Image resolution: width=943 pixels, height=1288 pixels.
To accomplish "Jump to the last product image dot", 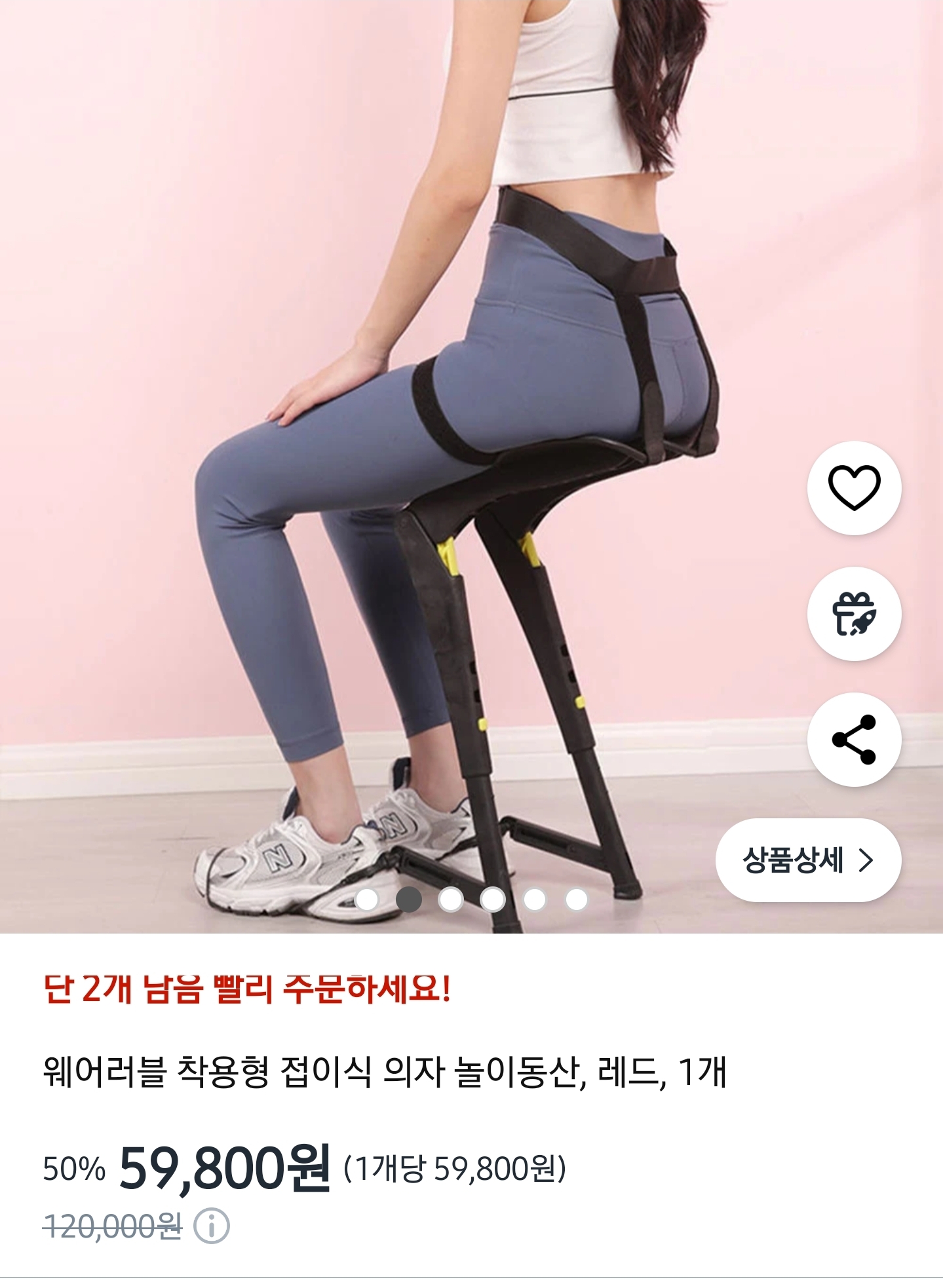I will point(576,900).
